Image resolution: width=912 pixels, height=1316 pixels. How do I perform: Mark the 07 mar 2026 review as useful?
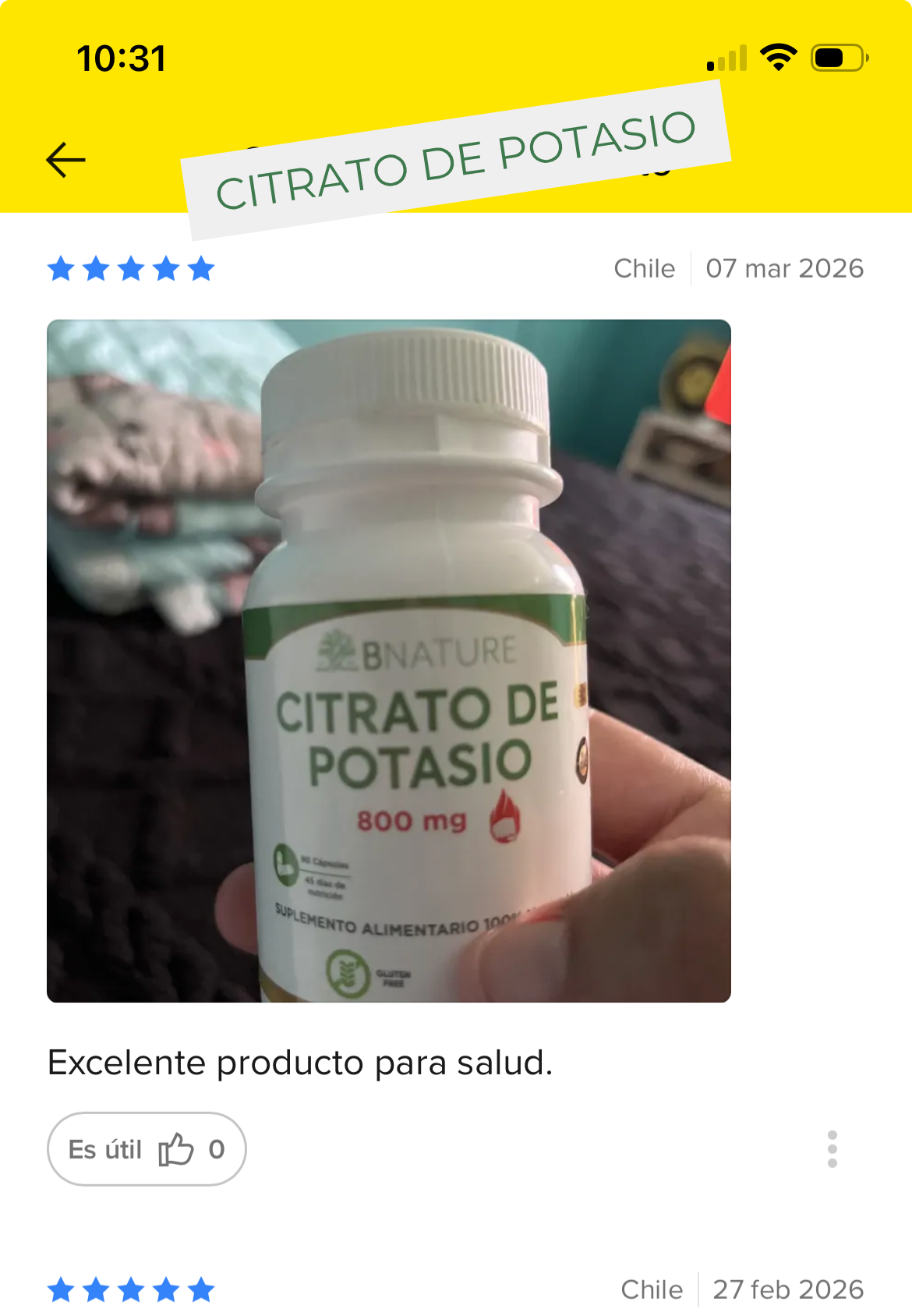(x=147, y=1148)
